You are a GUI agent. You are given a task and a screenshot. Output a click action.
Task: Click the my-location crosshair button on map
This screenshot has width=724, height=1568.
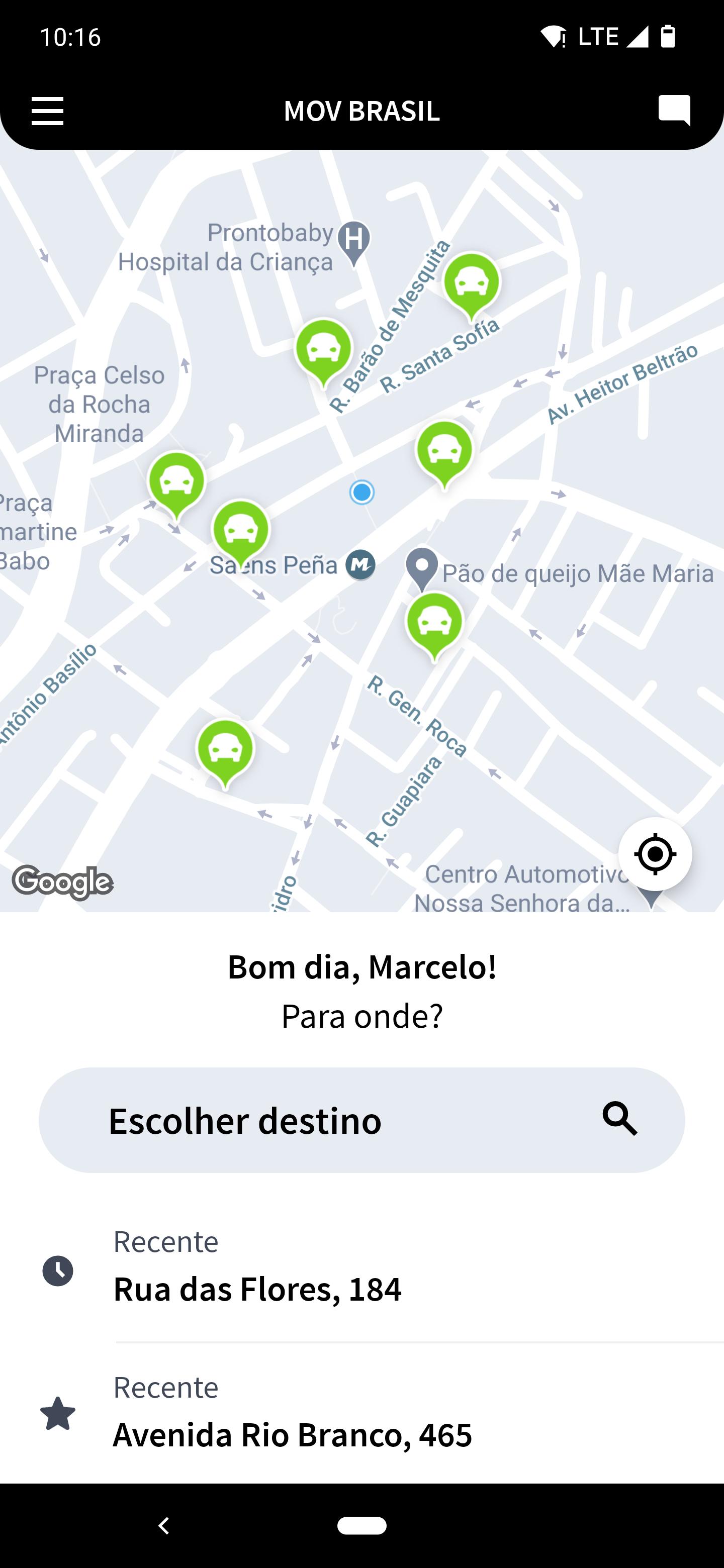(x=655, y=854)
